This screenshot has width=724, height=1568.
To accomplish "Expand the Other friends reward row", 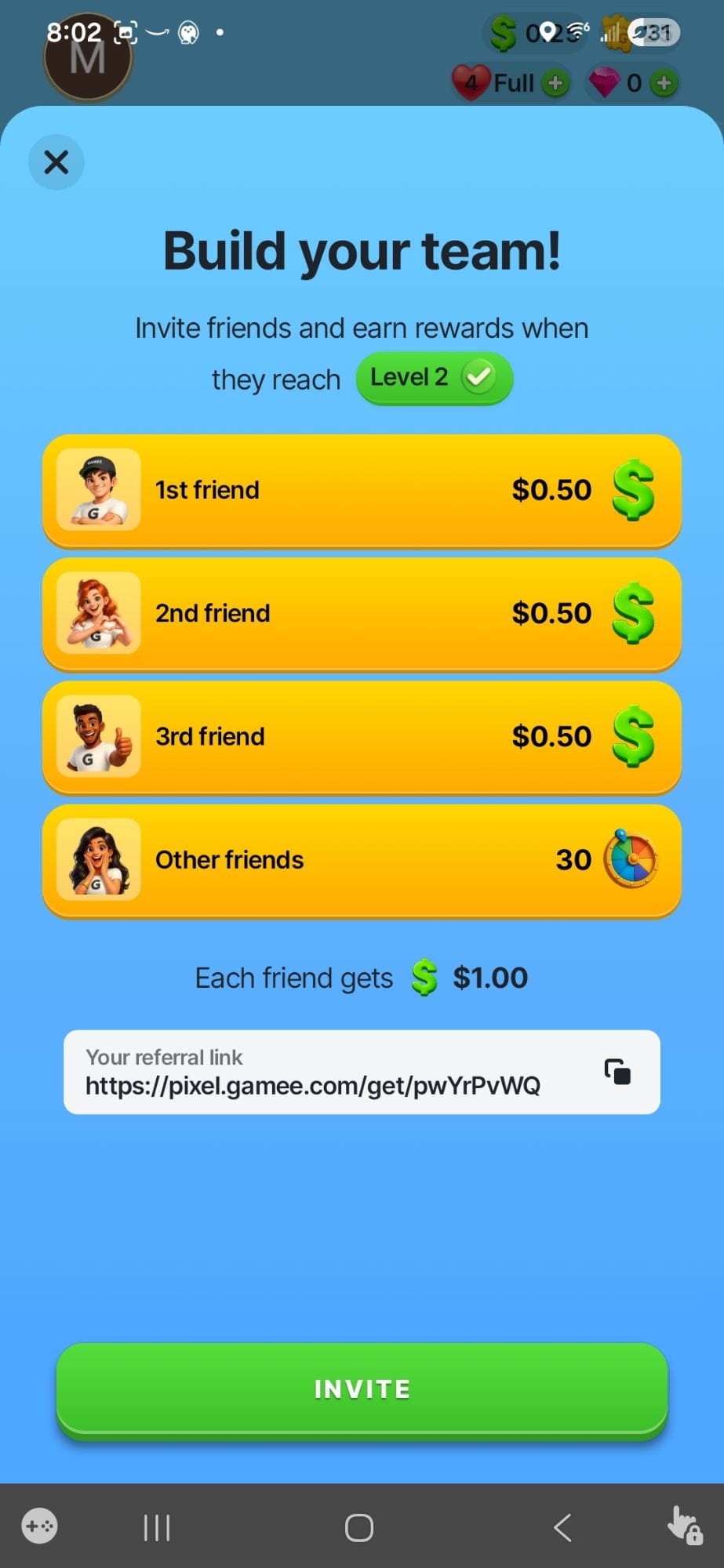I will tap(362, 859).
